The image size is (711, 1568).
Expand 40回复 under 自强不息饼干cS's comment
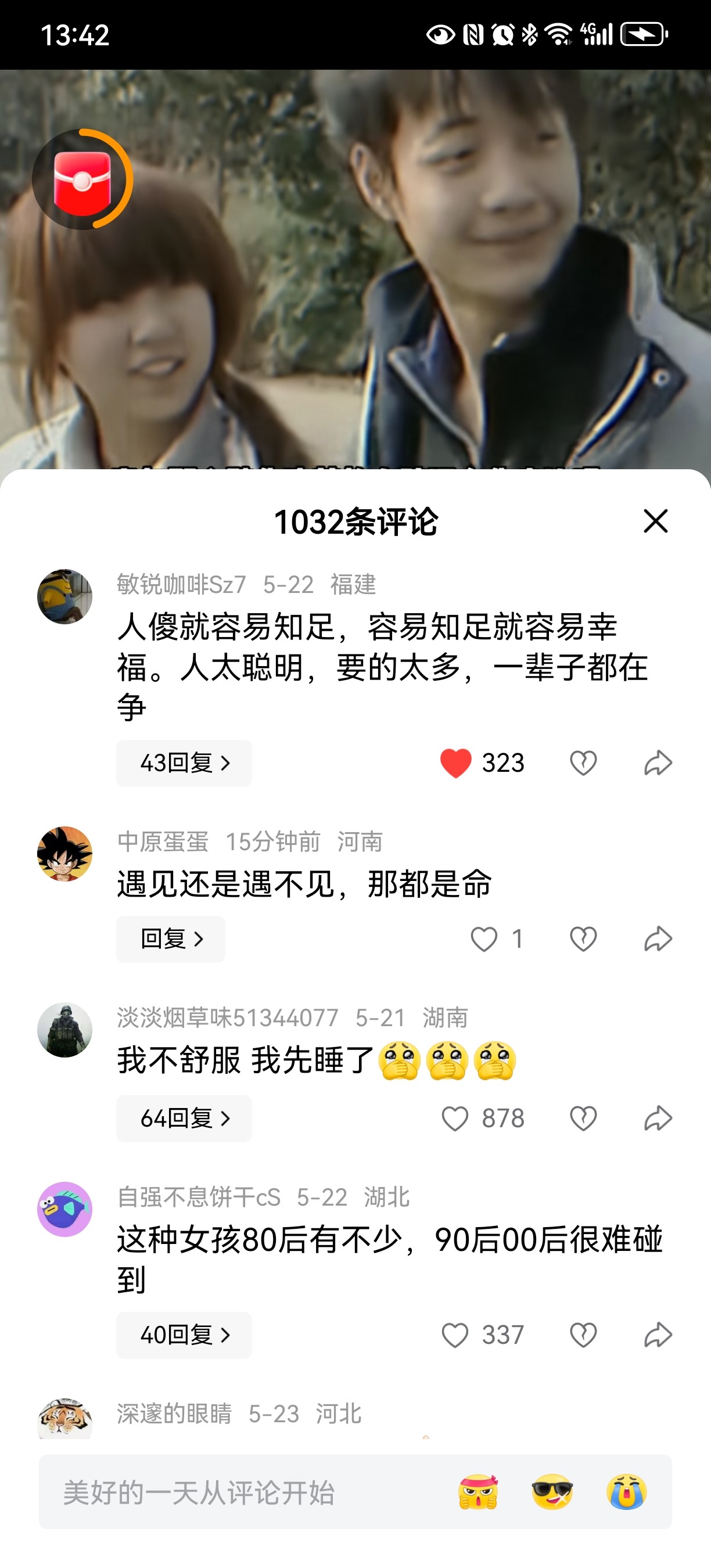coord(184,1335)
